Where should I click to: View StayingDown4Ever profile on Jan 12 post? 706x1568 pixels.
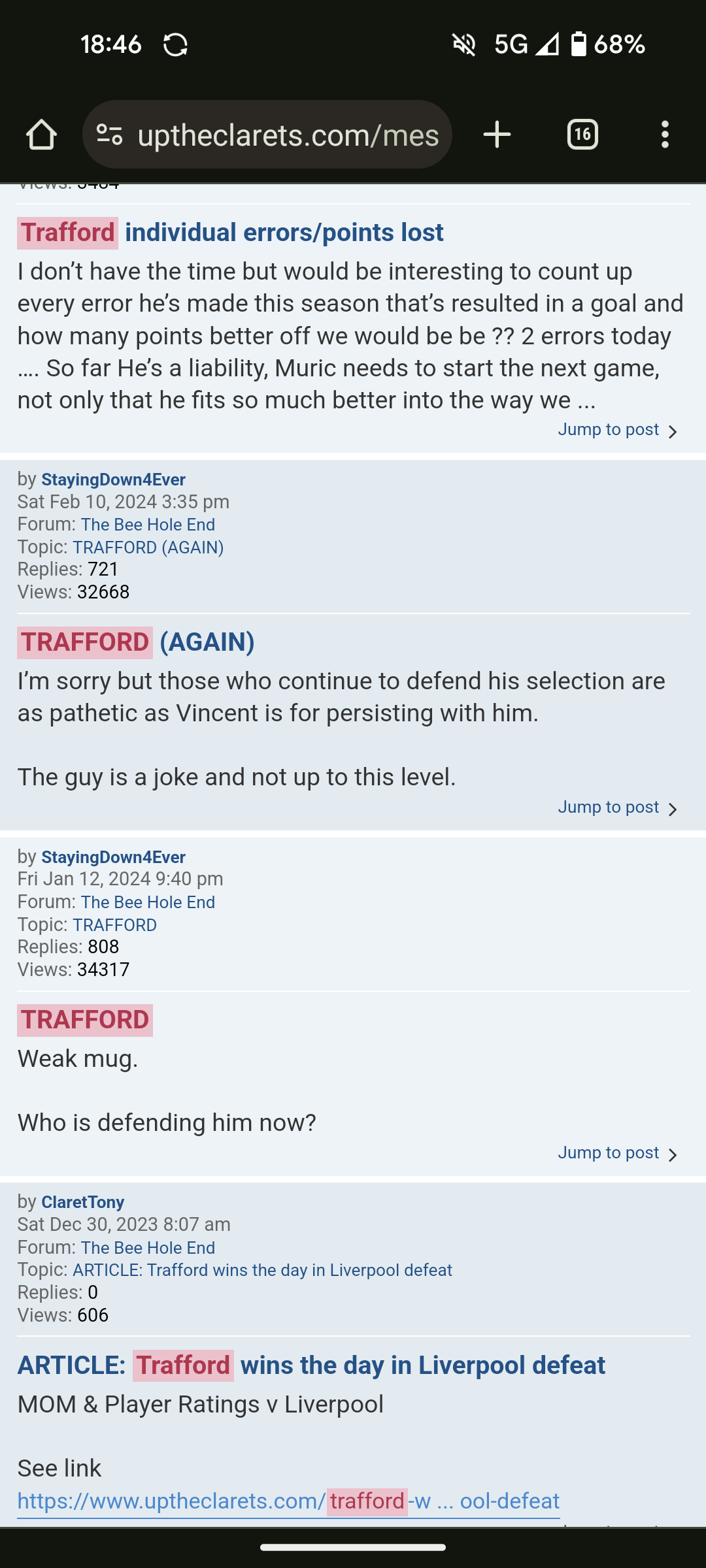[113, 857]
